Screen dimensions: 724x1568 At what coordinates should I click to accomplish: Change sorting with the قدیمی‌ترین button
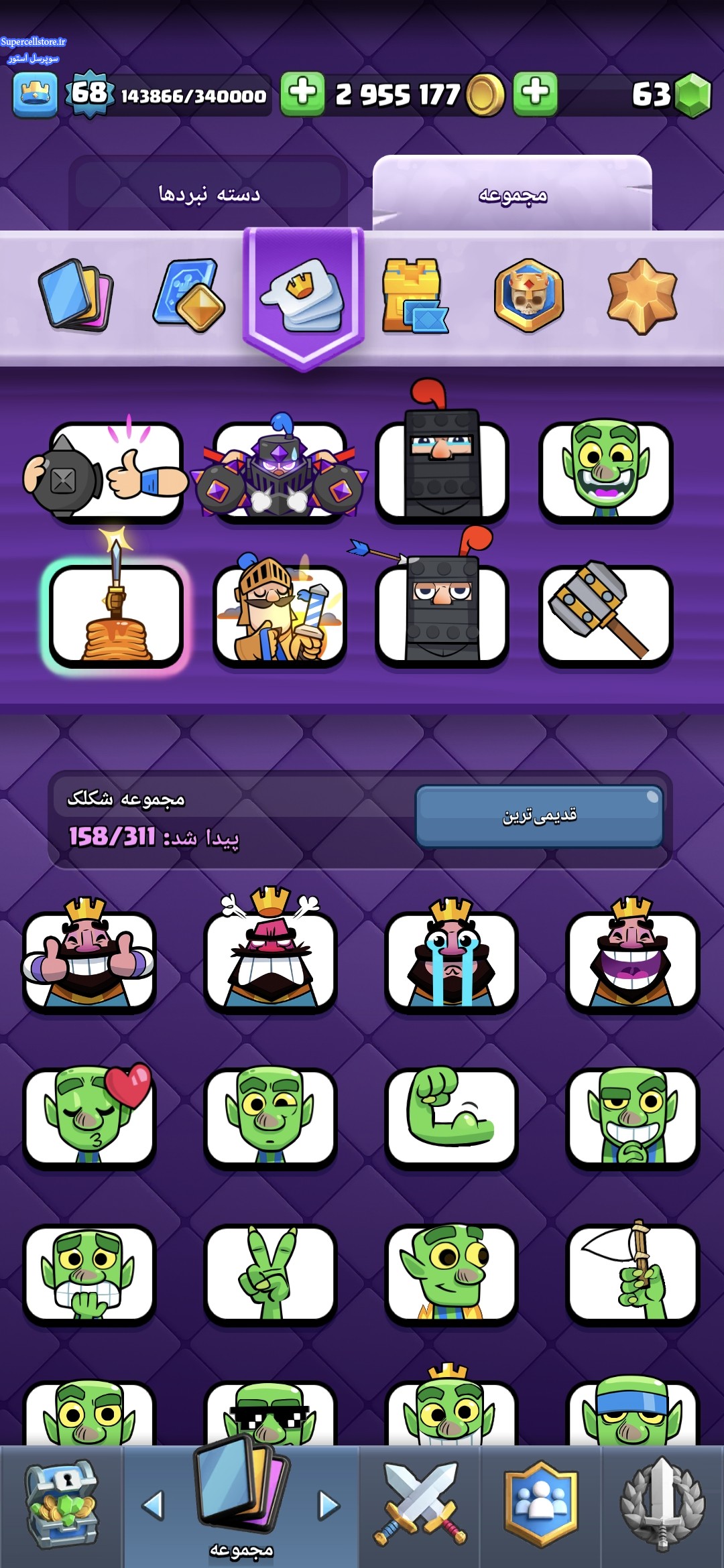[x=539, y=815]
